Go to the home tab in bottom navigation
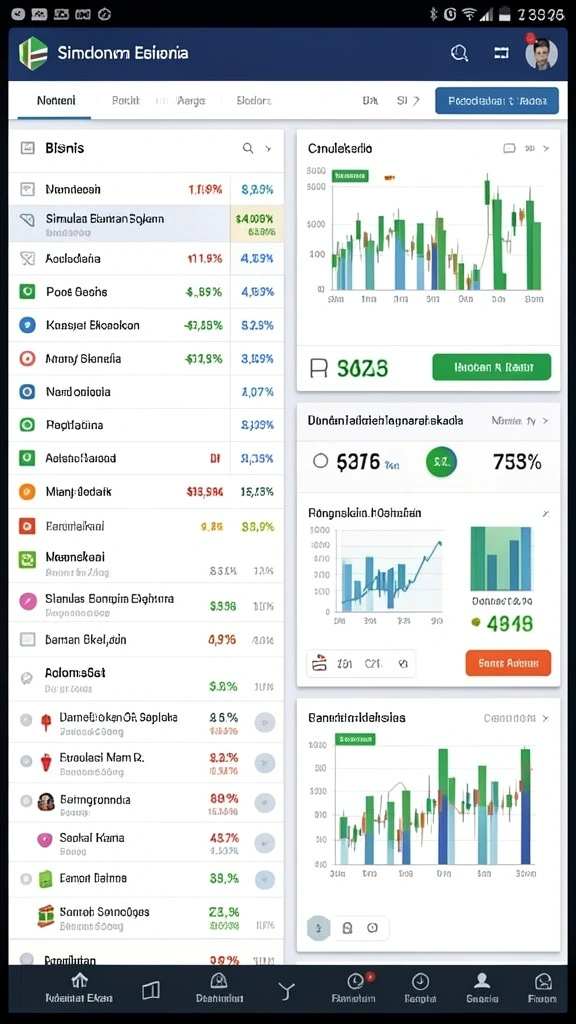 pos(79,987)
